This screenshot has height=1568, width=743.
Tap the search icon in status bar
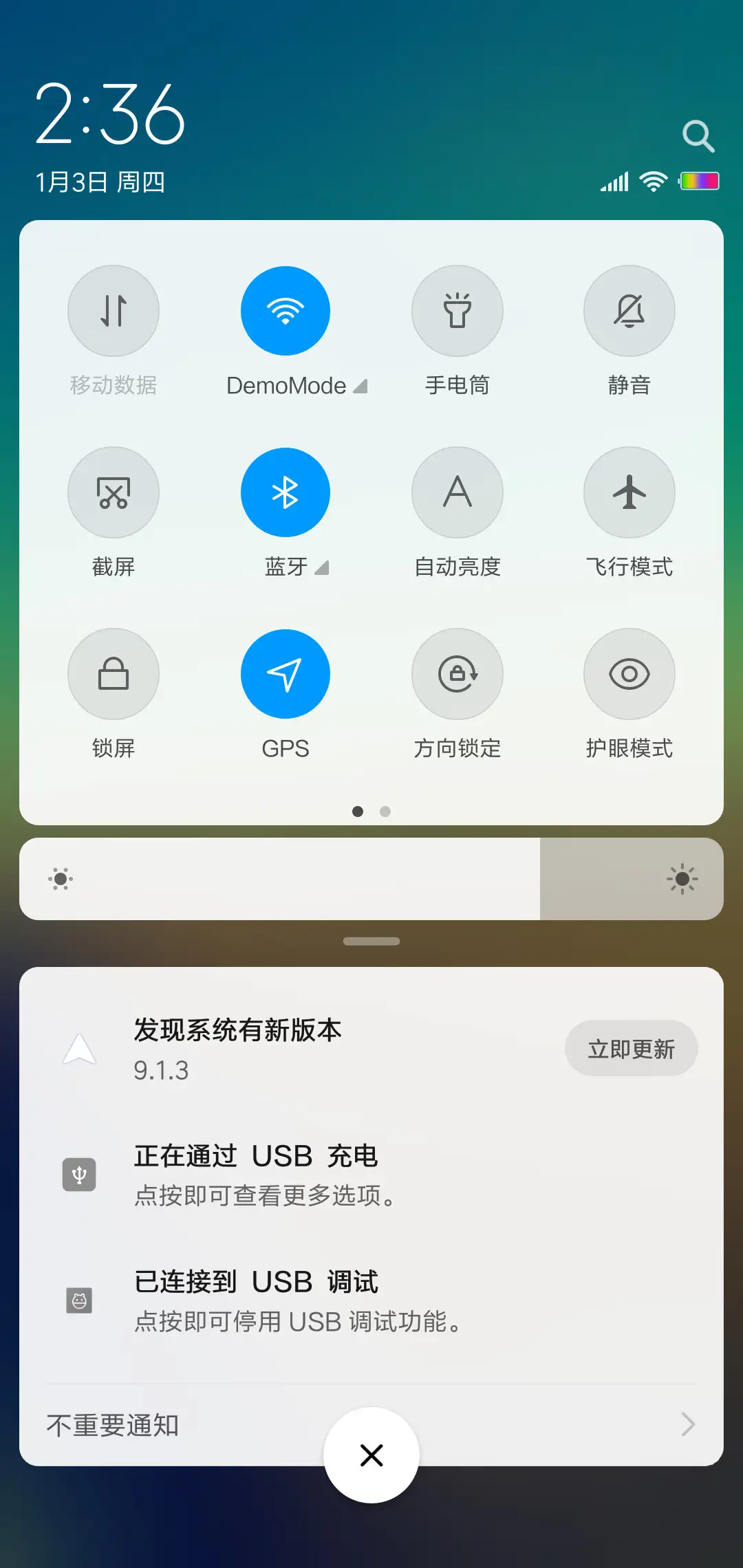pos(699,135)
